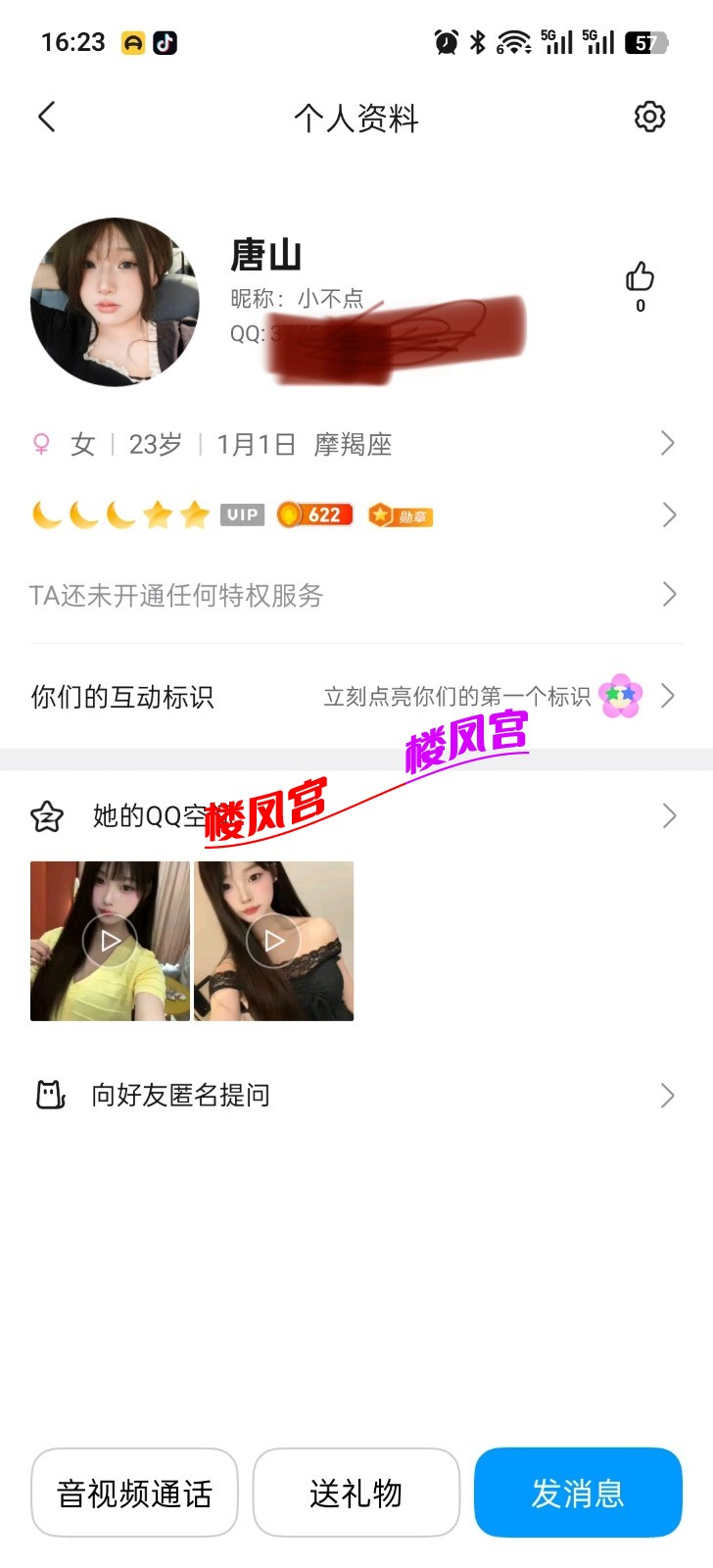Open the settings gear icon
Viewport: 713px width, 1568px height.
pos(649,117)
